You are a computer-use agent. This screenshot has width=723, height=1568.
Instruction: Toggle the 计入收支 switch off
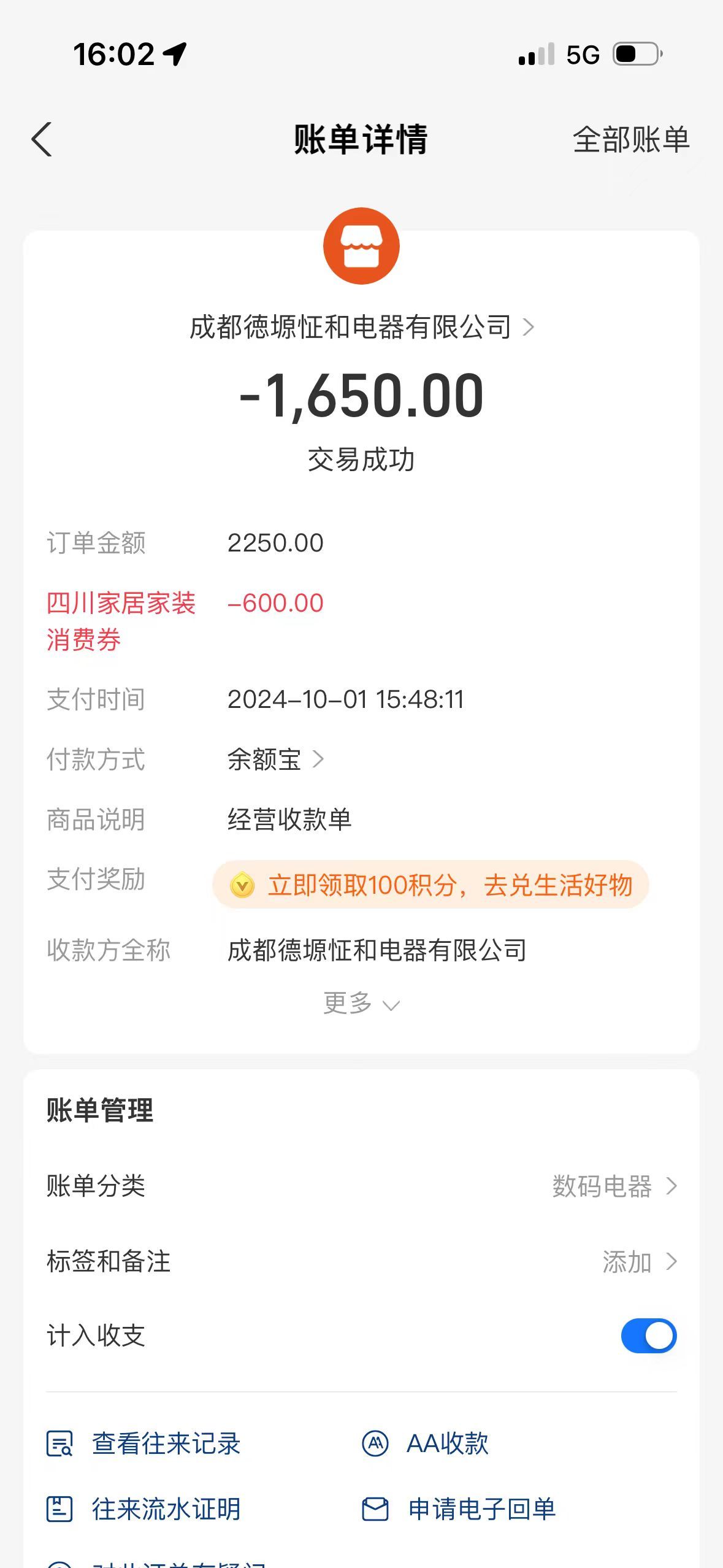coord(649,1335)
